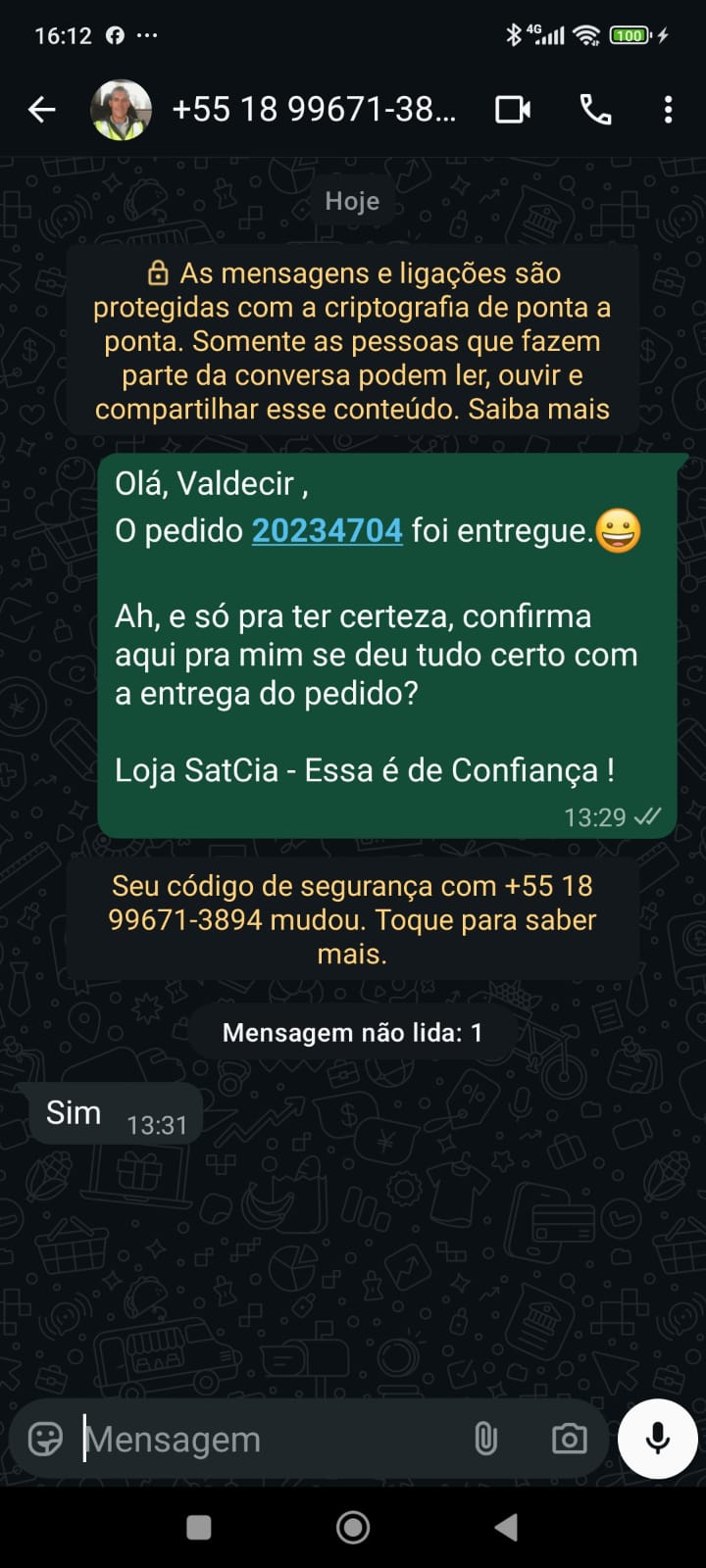Open the three-dot overflow menu

coord(668,110)
